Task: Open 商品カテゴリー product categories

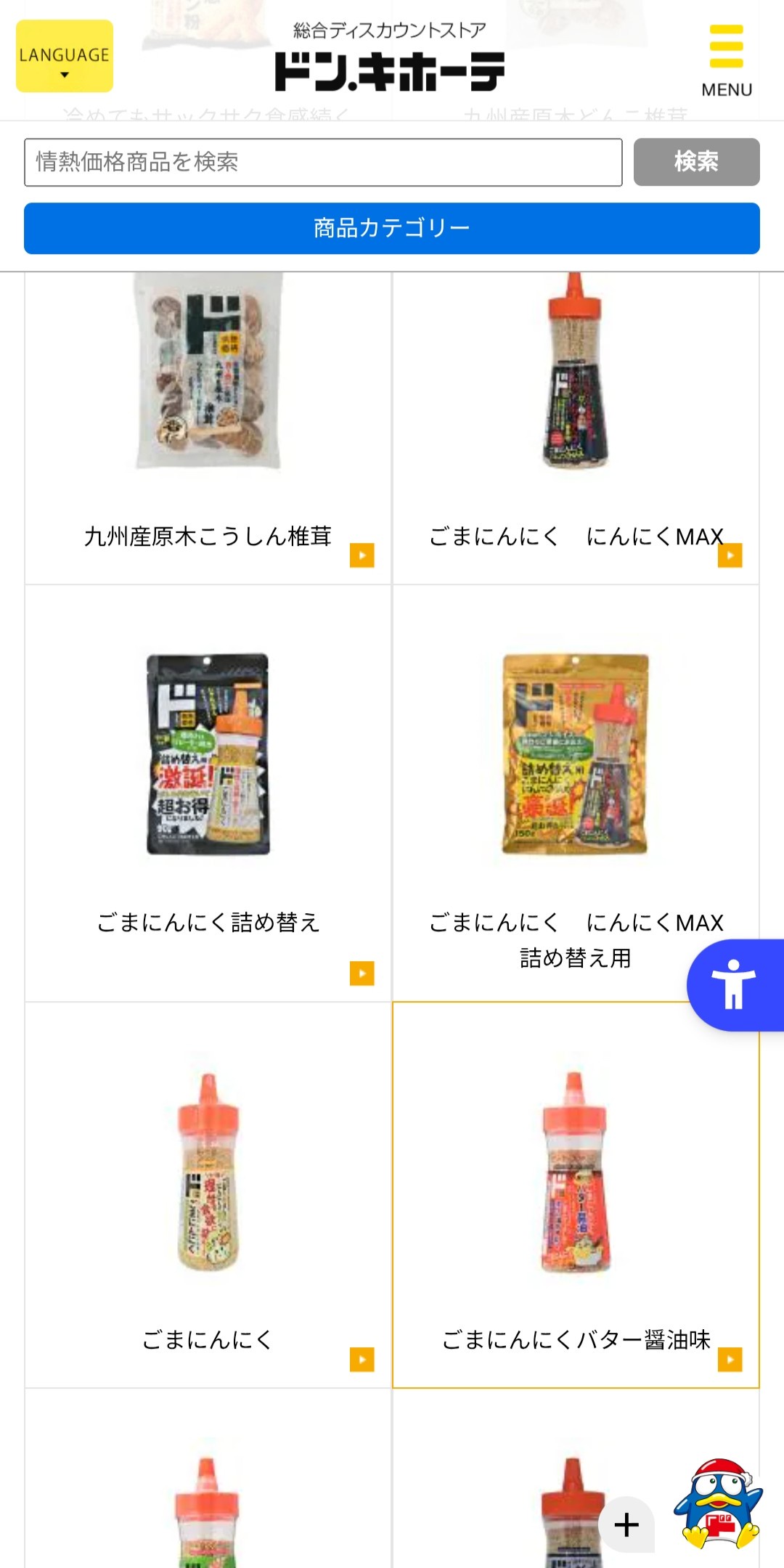Action: point(392,229)
